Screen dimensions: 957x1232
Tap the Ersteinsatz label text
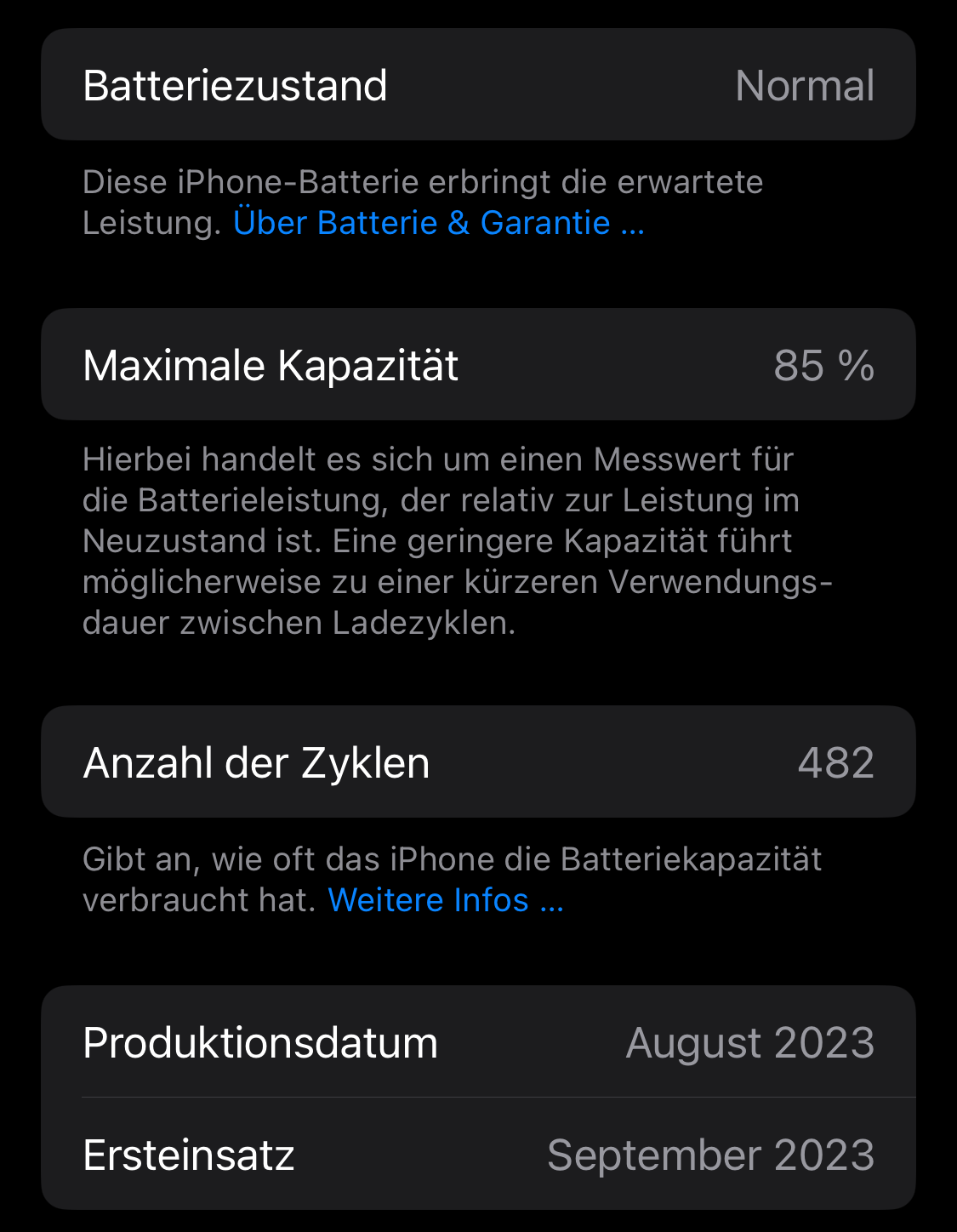pos(189,1155)
